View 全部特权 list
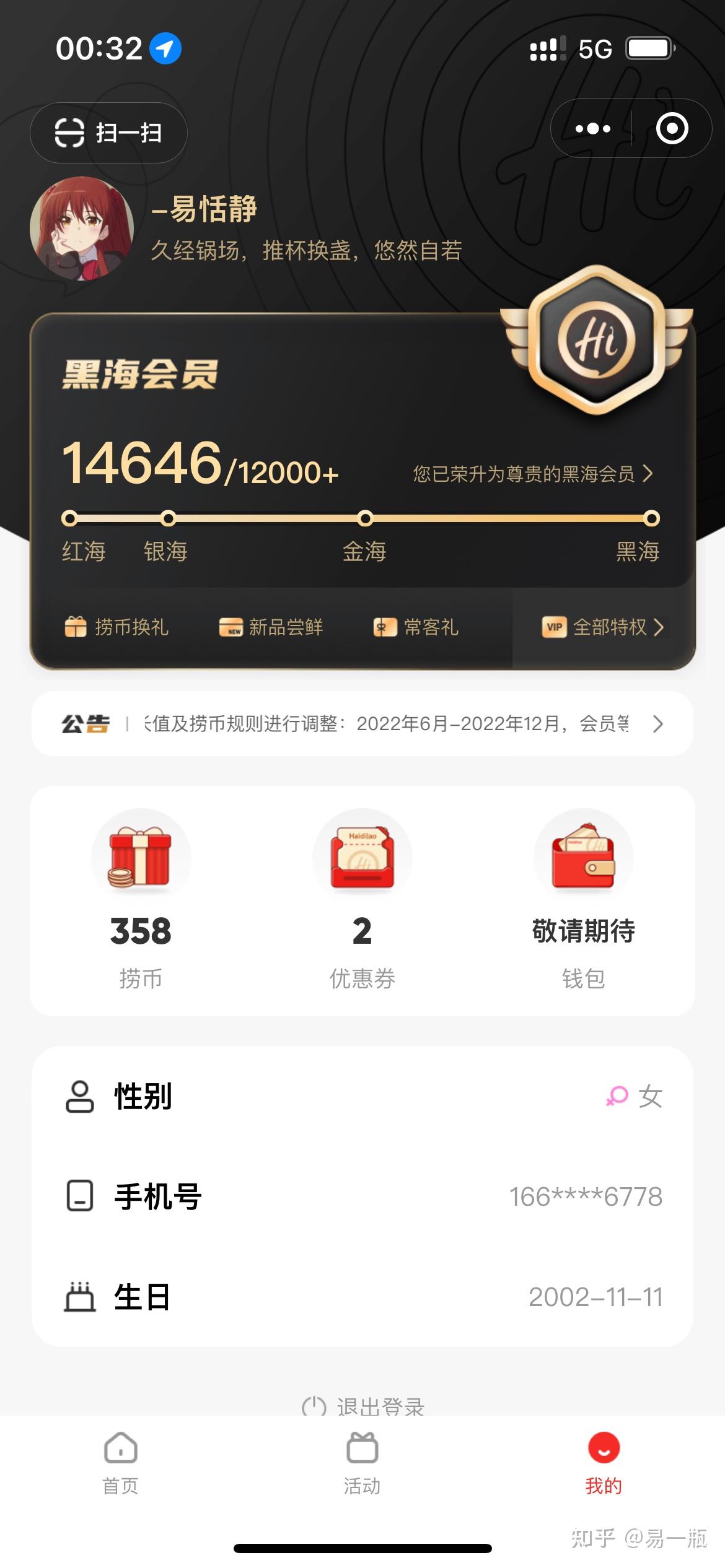Screen dimensions: 725x1568 pyautogui.click(x=602, y=627)
